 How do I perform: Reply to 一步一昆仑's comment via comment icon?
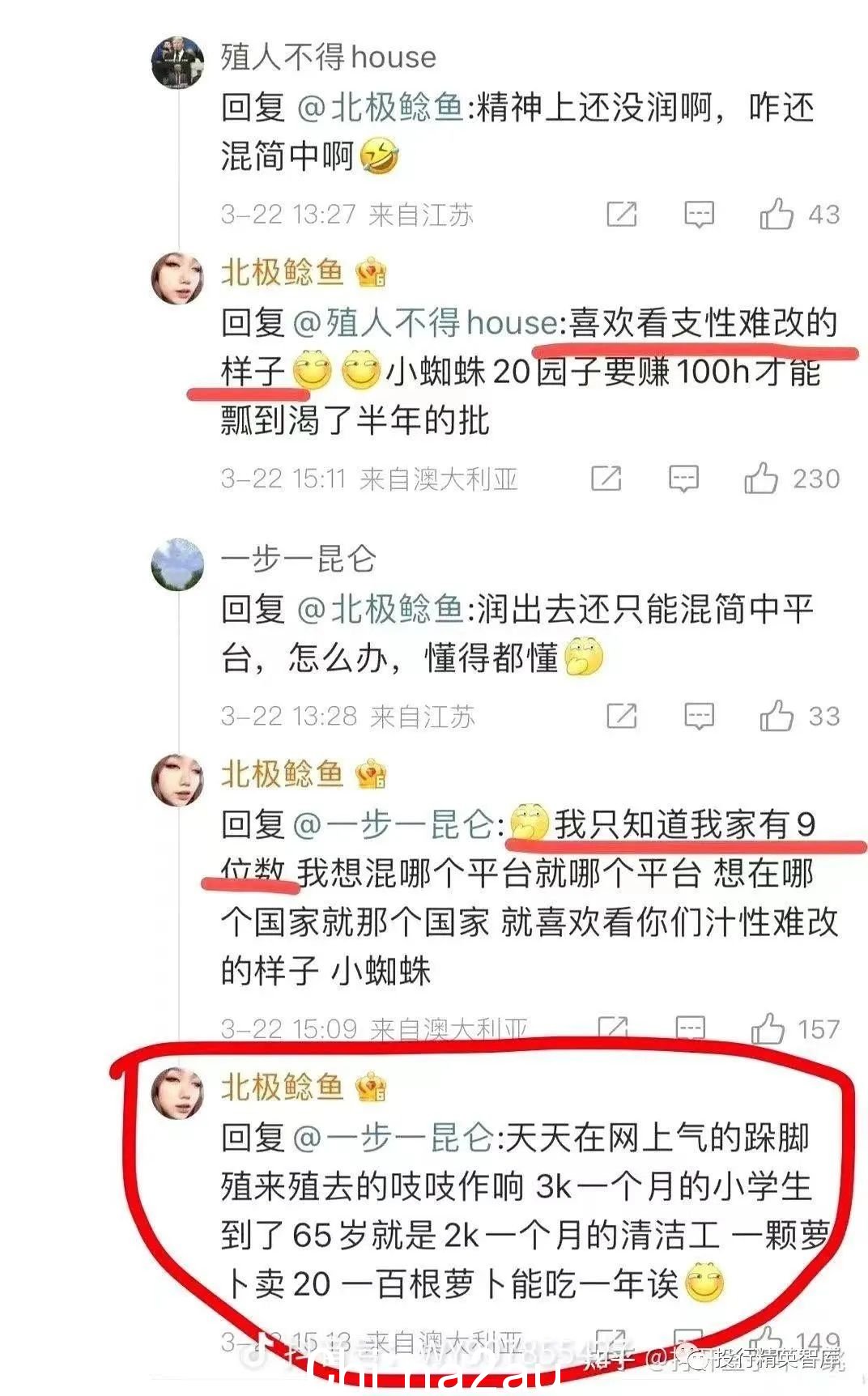(699, 717)
